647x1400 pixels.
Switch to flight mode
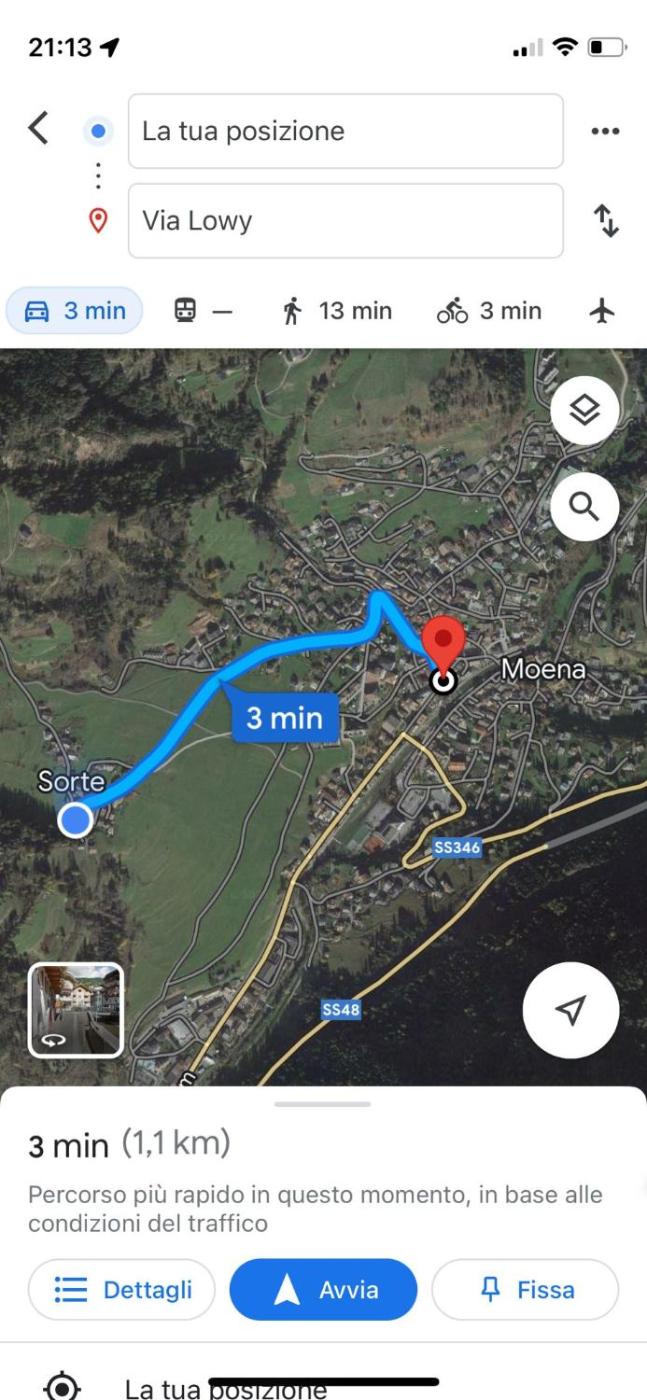602,311
